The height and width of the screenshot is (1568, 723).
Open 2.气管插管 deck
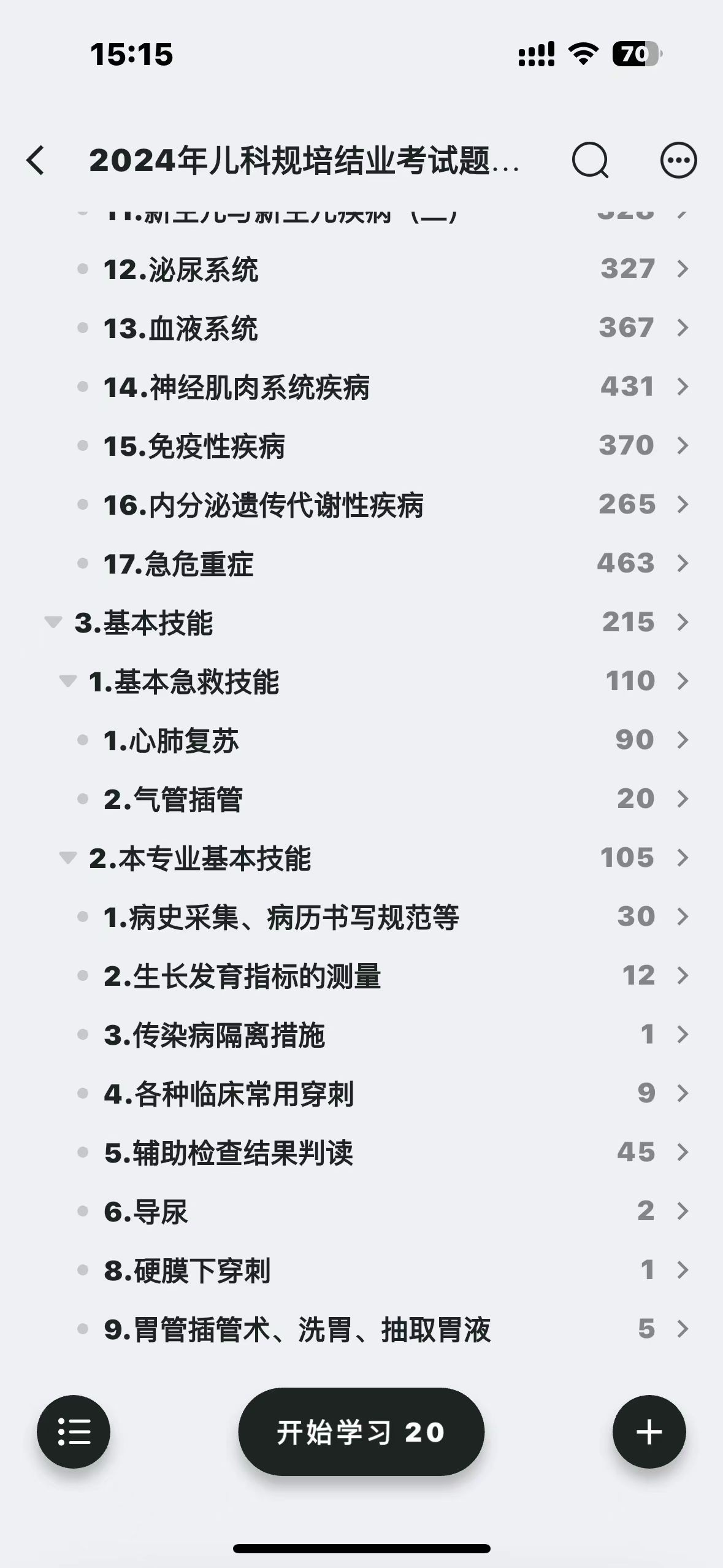pyautogui.click(x=174, y=800)
